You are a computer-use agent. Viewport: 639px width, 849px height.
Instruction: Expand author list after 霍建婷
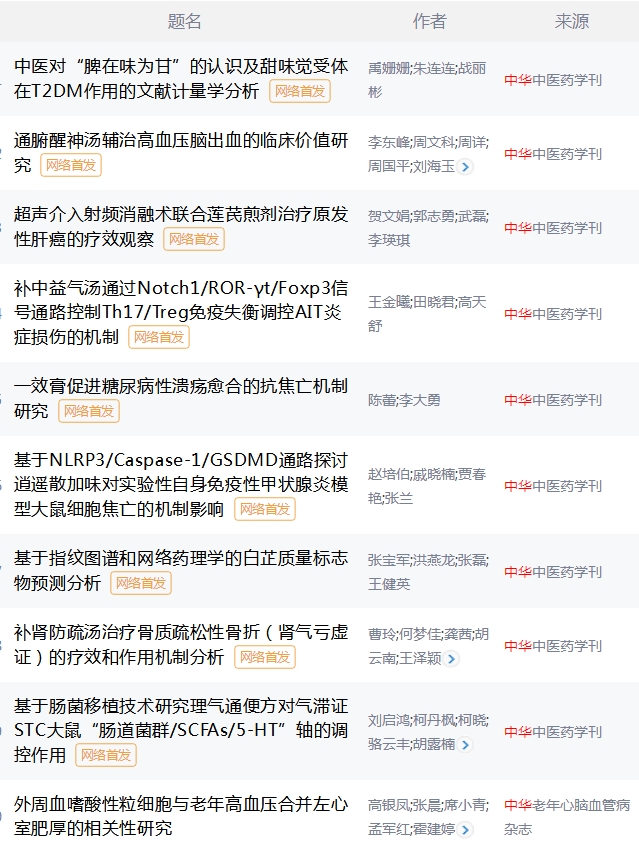tap(465, 830)
